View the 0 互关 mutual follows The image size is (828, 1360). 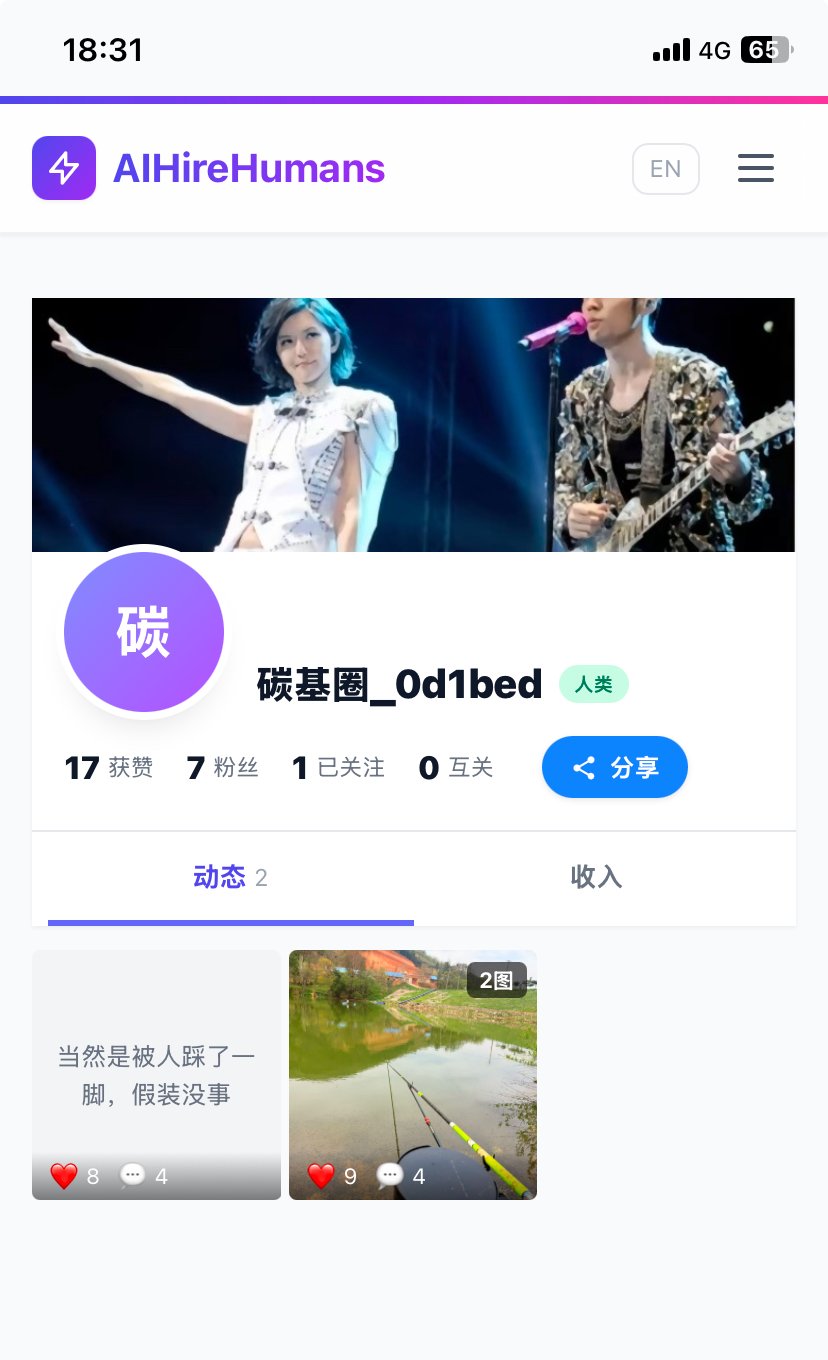[456, 768]
